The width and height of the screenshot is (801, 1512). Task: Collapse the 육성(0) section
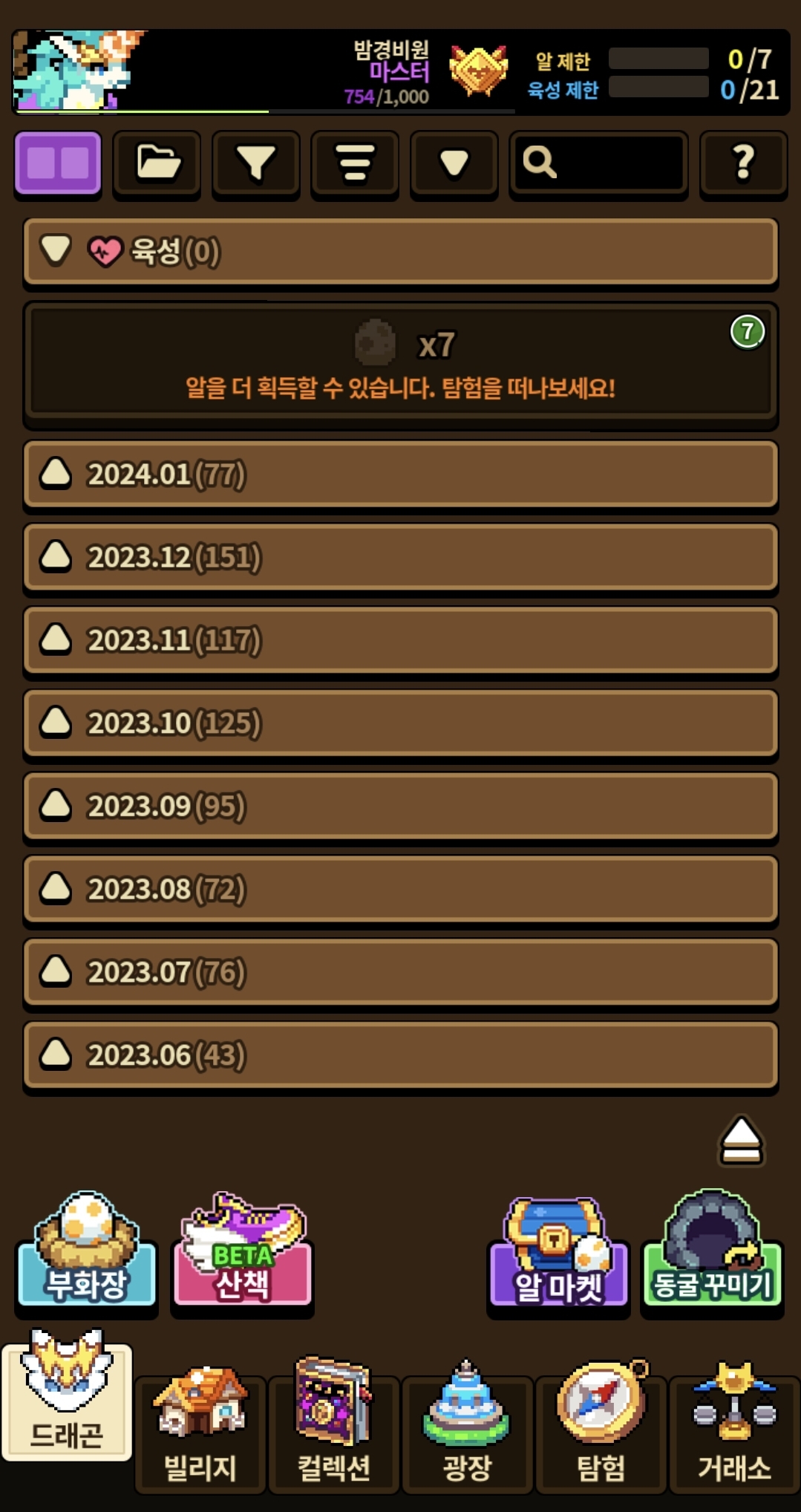[x=56, y=251]
